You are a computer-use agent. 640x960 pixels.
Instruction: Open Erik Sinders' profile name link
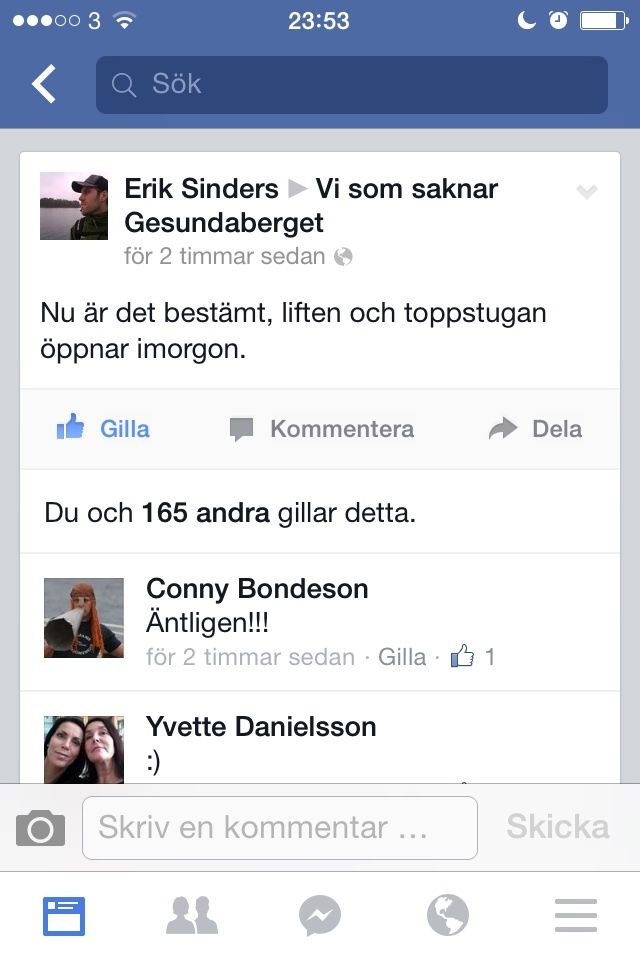pyautogui.click(x=201, y=188)
